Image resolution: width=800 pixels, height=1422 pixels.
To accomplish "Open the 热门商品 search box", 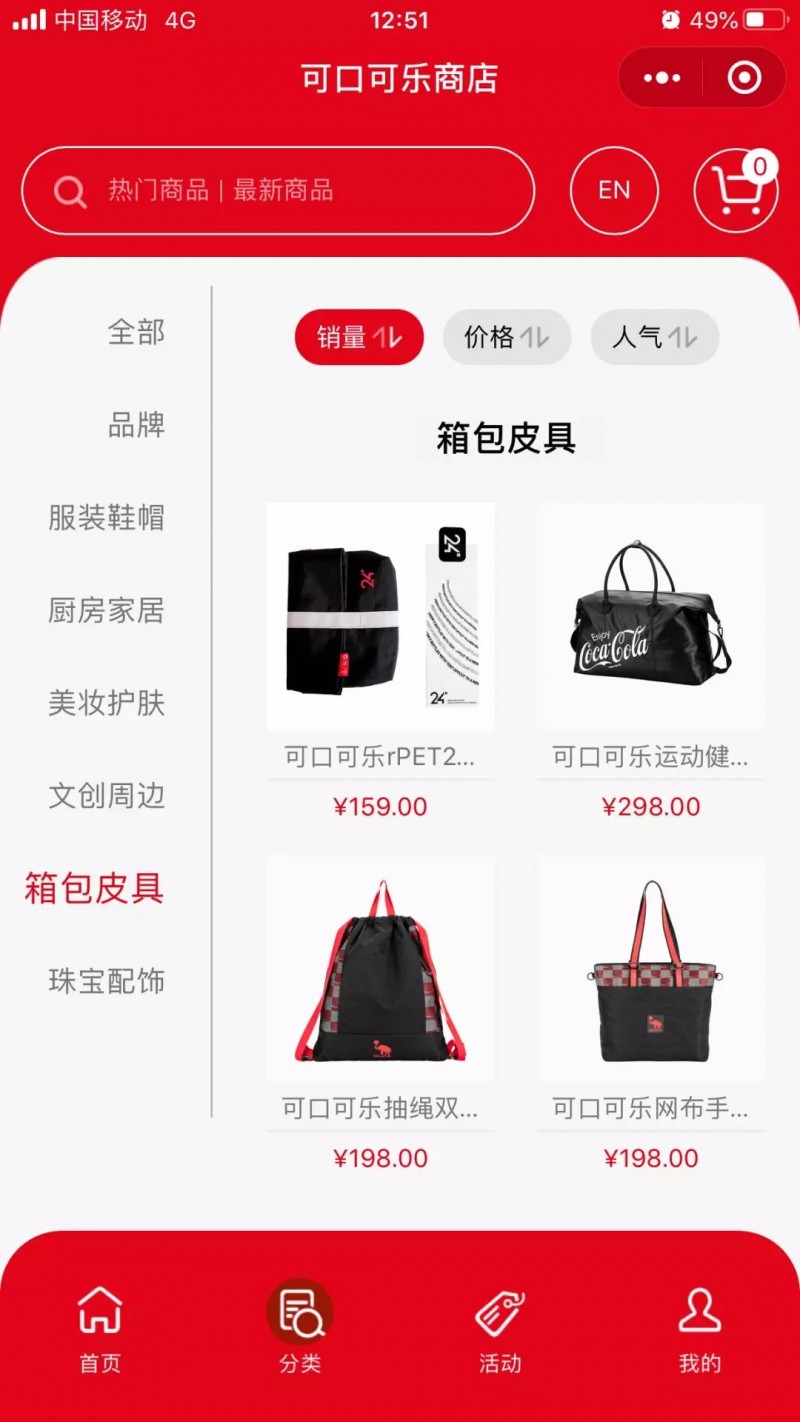I will [x=278, y=191].
